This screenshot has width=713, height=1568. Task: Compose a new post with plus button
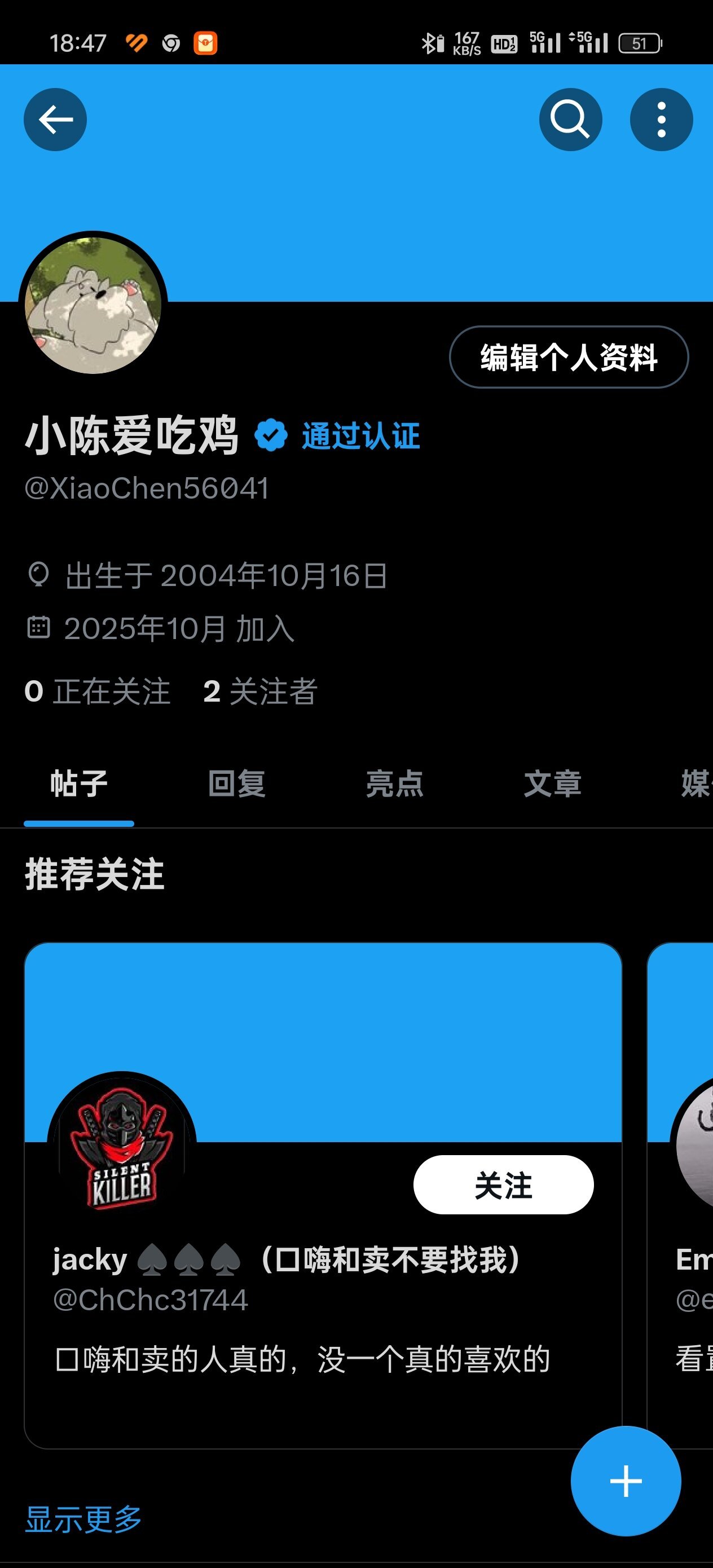coord(626,1481)
